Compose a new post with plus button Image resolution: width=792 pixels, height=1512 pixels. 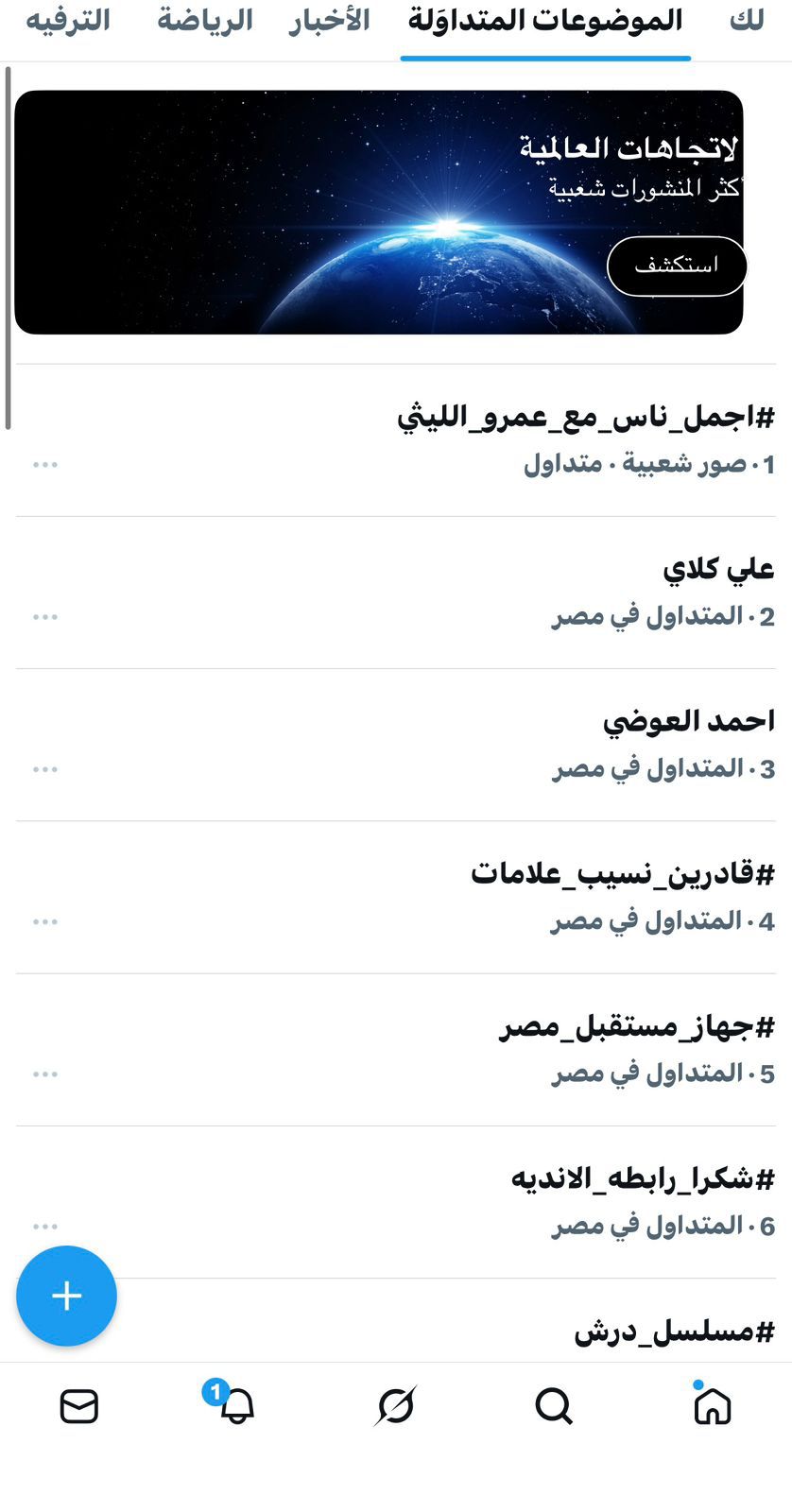[x=66, y=1296]
